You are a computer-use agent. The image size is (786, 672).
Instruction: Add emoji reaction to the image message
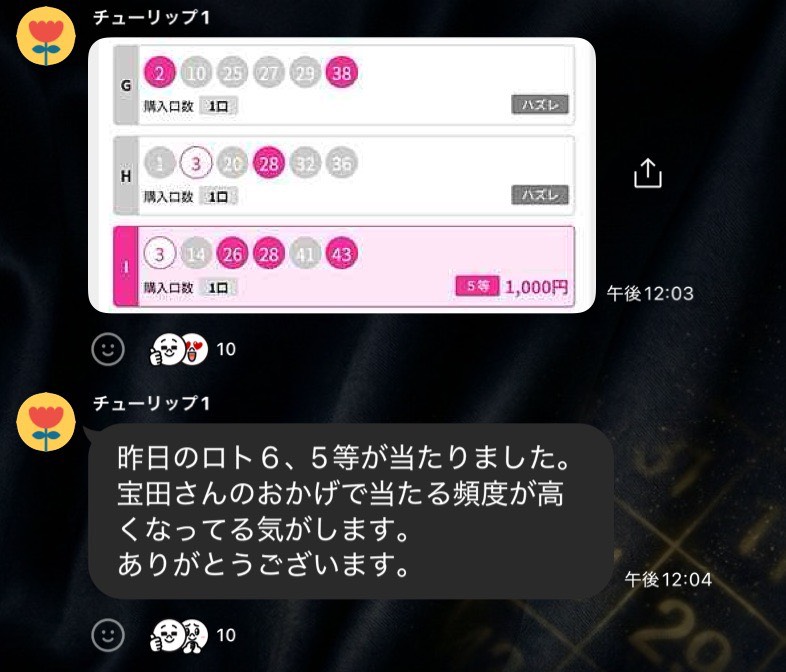coord(108,349)
